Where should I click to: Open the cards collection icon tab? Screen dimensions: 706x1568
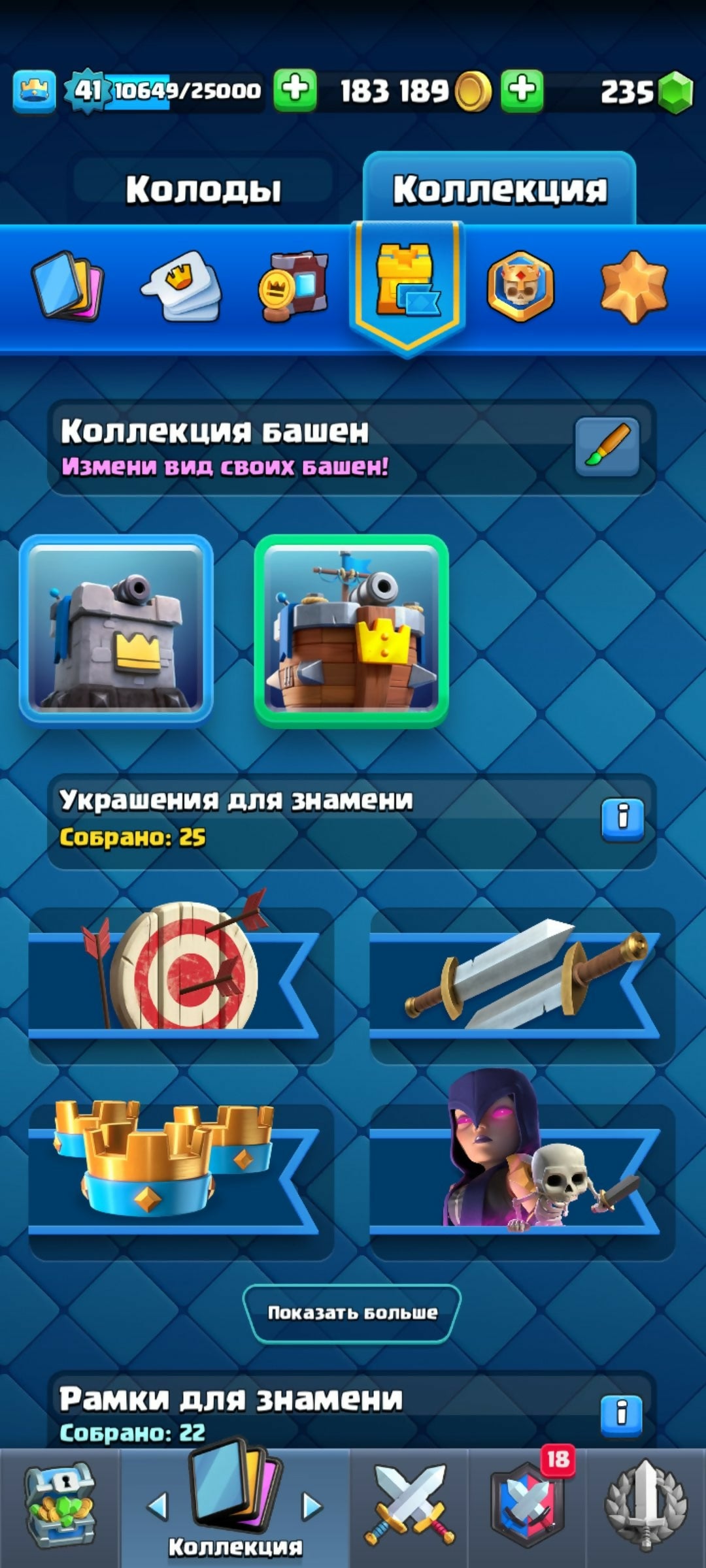(x=67, y=286)
